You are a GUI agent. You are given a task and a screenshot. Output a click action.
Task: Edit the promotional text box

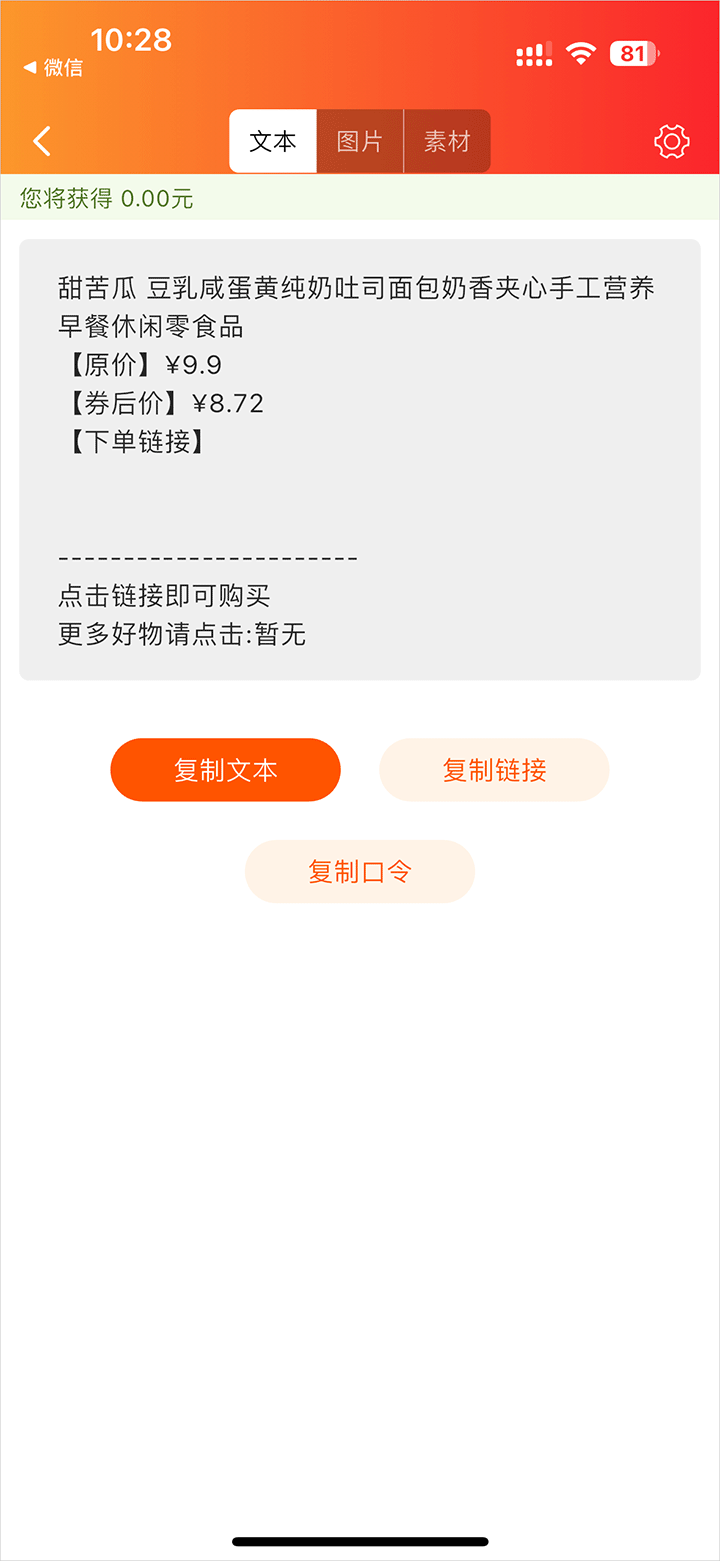360,460
